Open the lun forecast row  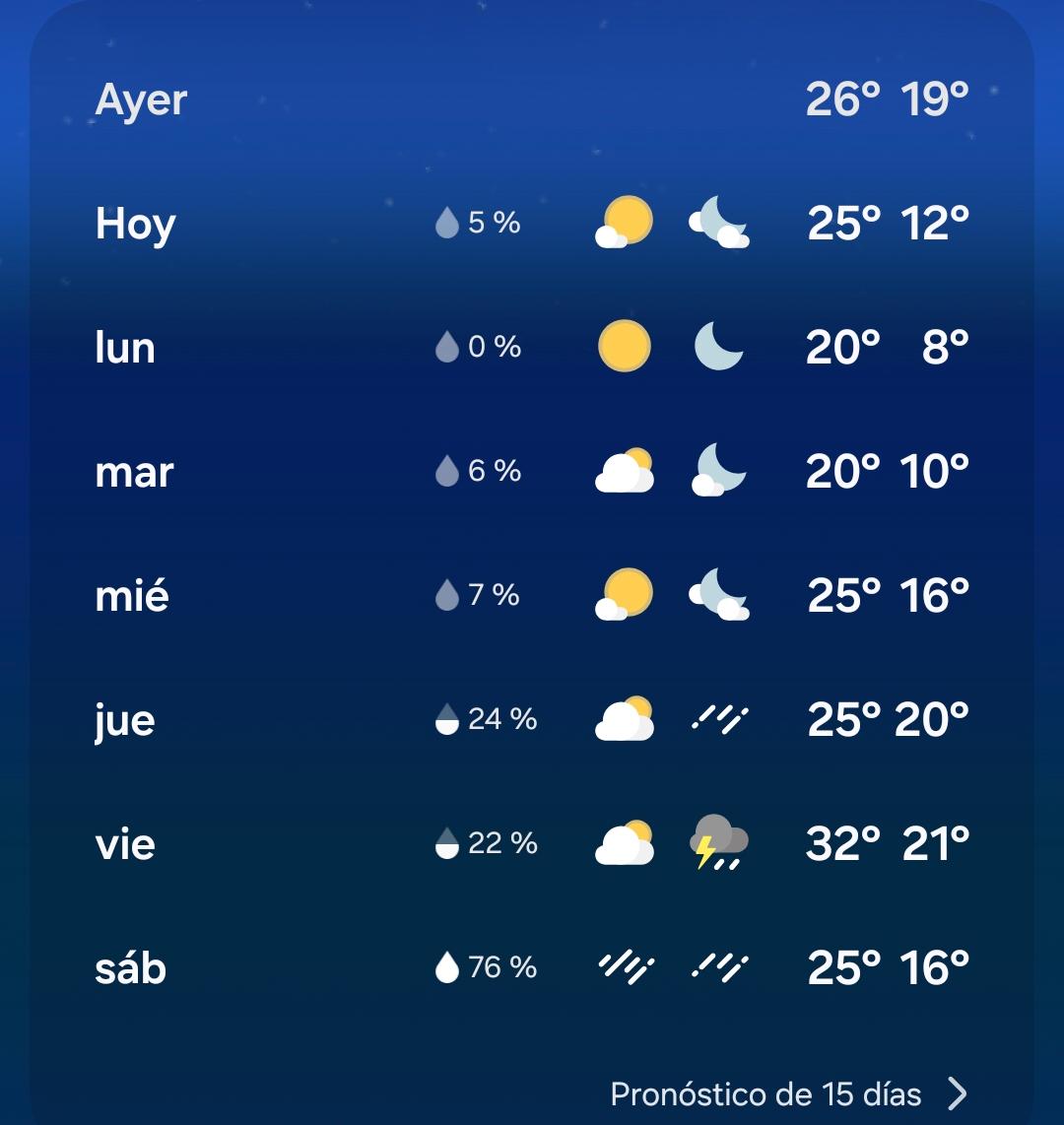pos(532,348)
